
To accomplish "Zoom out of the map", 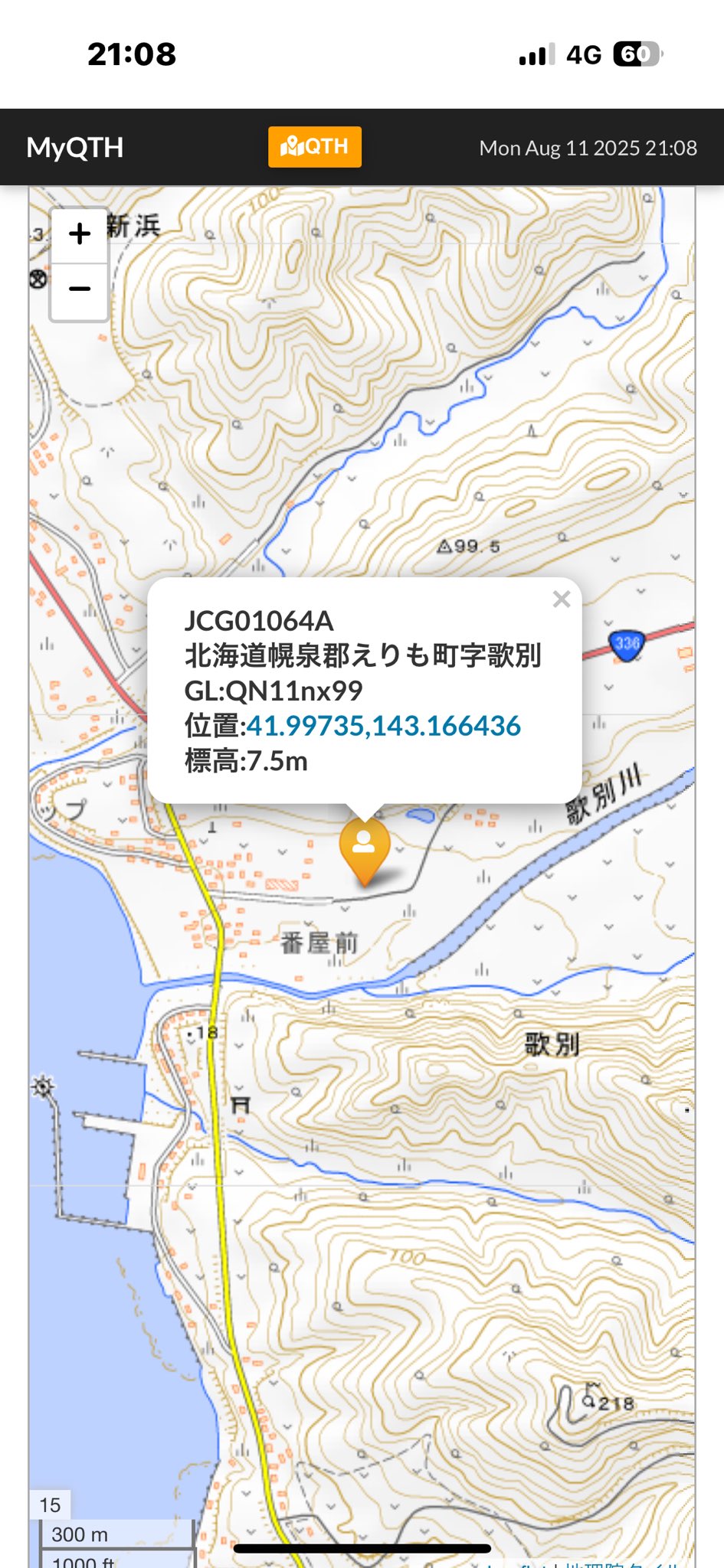I will (80, 290).
